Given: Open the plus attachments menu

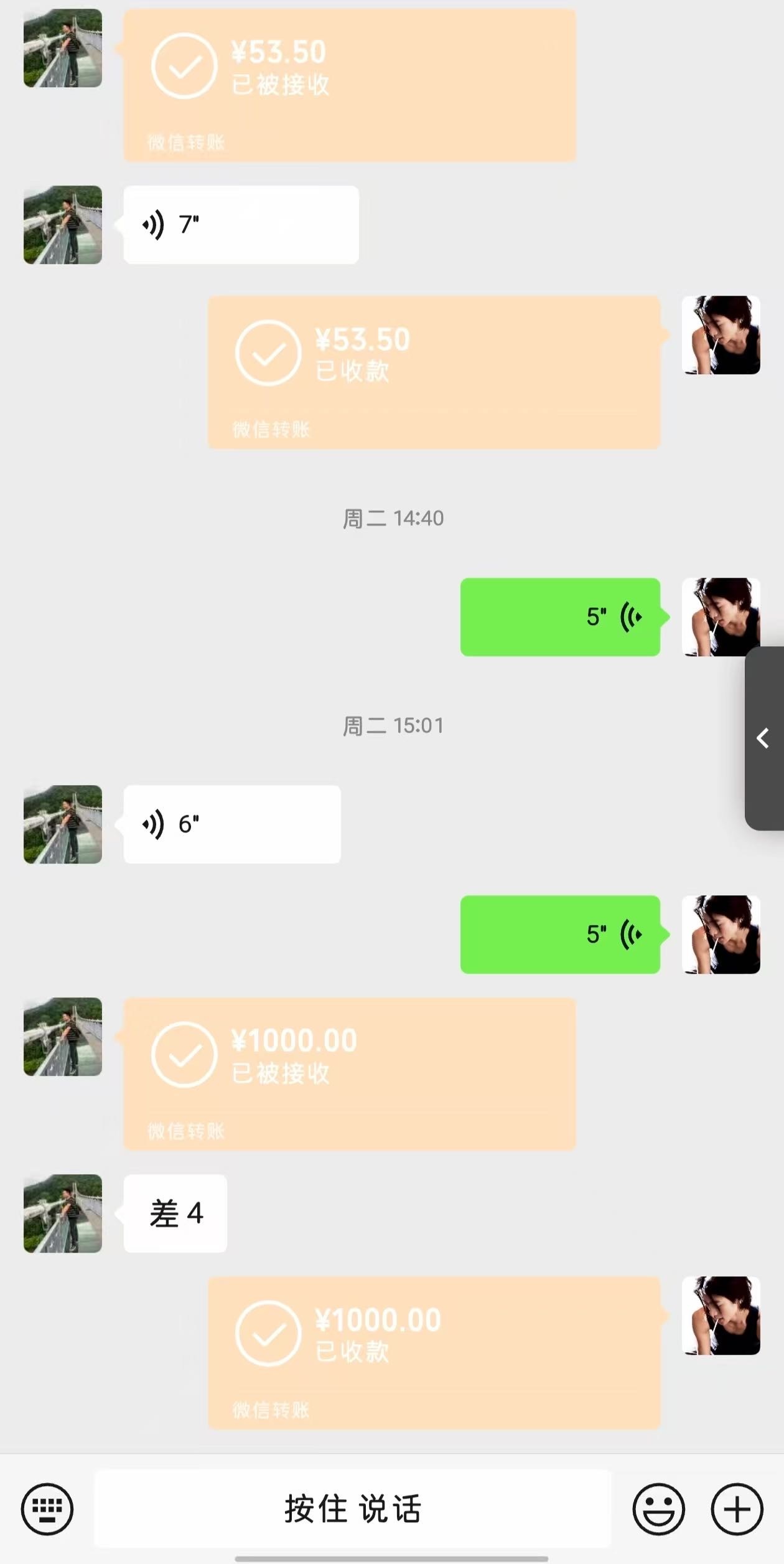Looking at the screenshot, I should 737,1509.
